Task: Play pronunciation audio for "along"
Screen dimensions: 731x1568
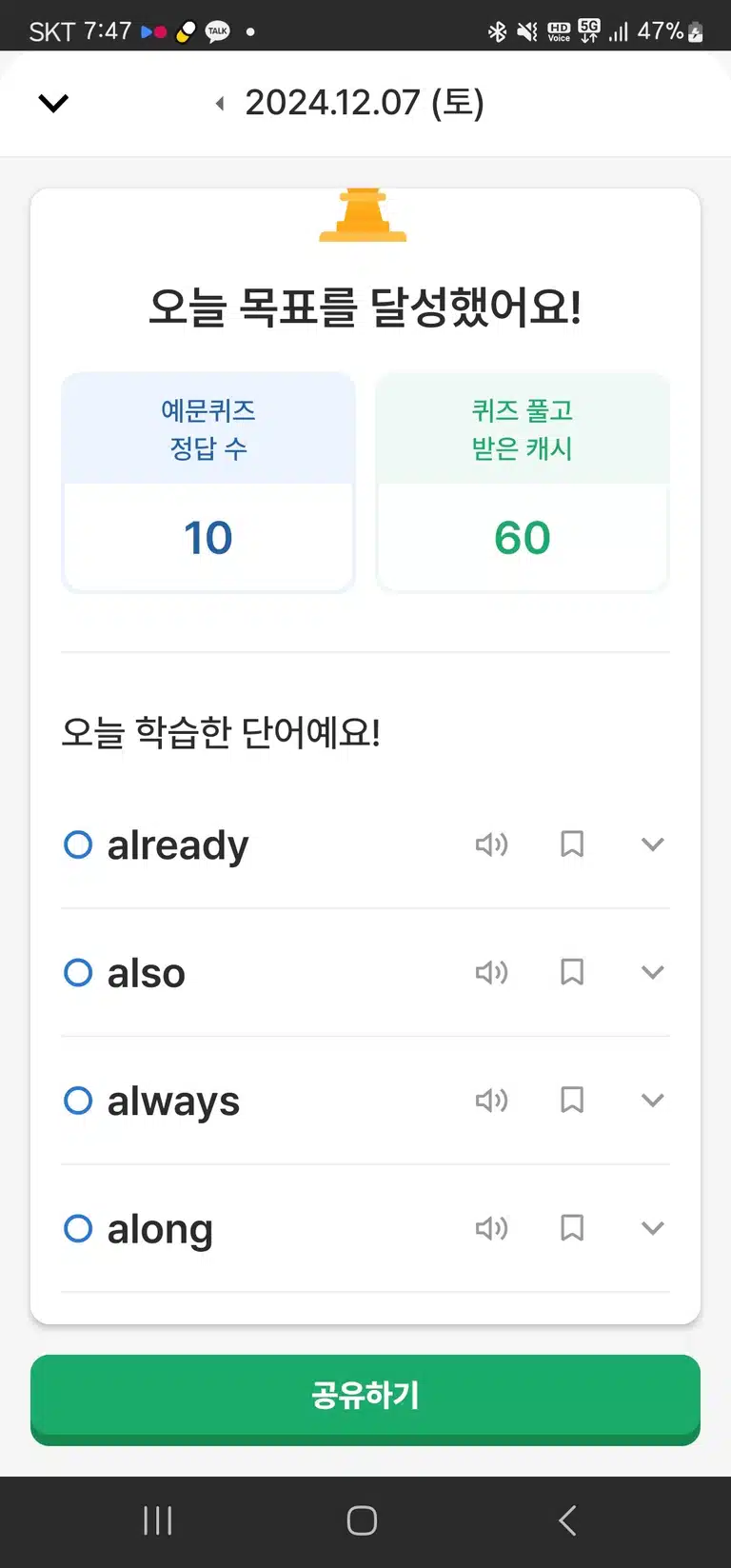Action: coord(491,1228)
